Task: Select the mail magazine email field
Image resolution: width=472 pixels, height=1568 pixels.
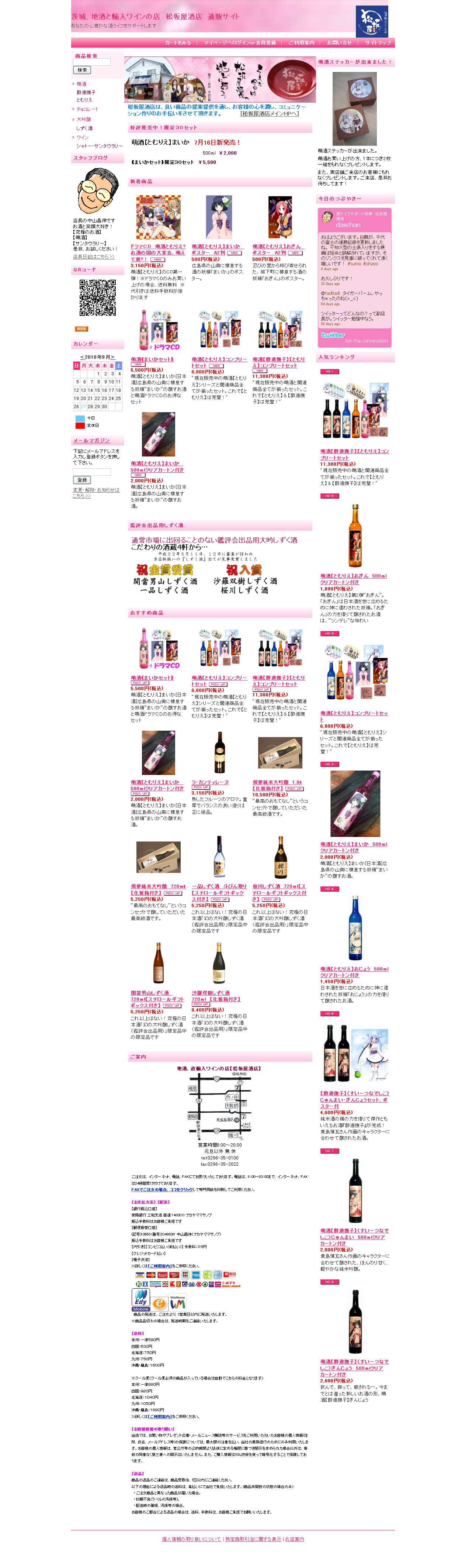Action: (x=92, y=472)
